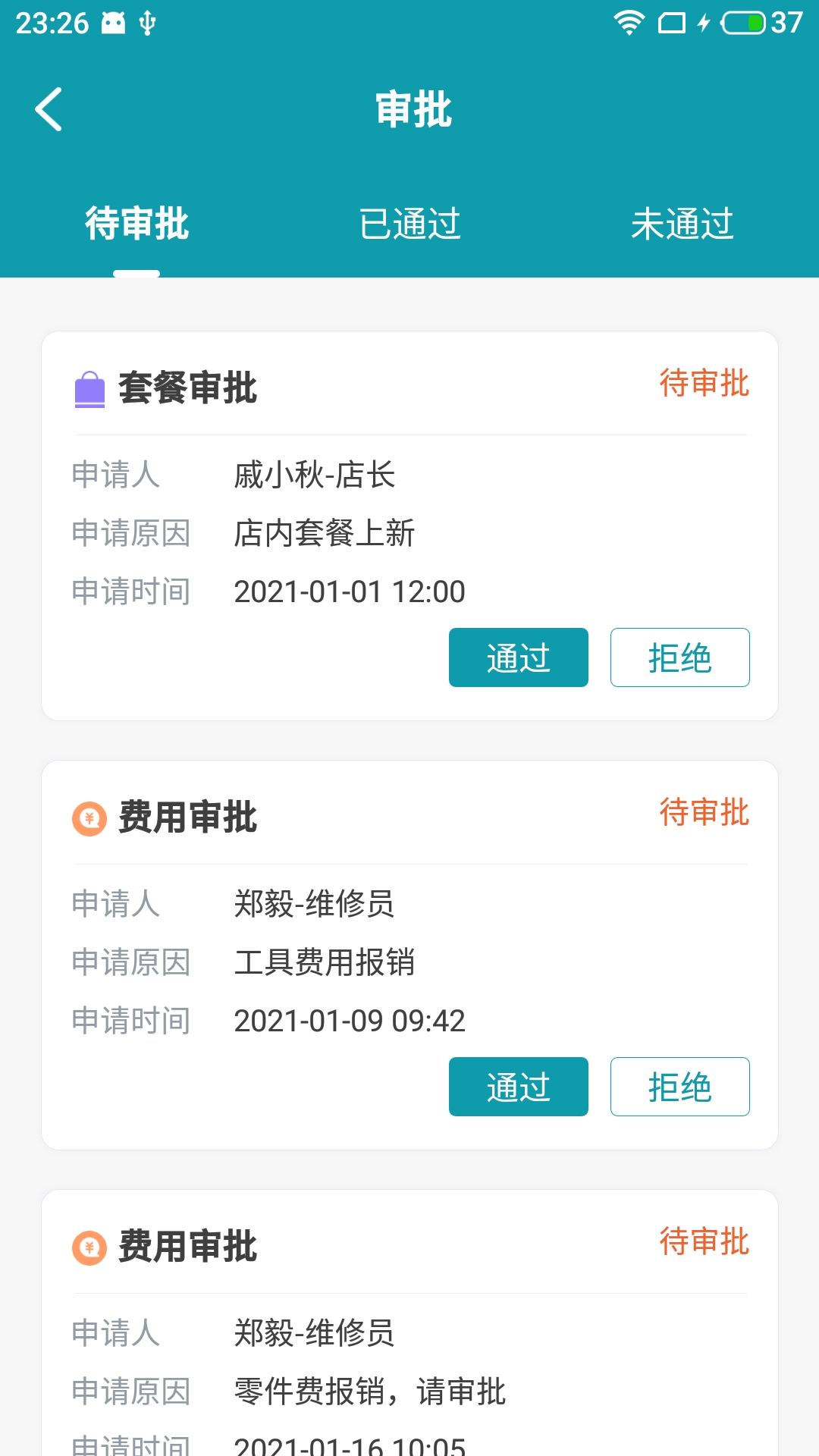Select the 待审批 tab
This screenshot has width=819, height=1456.
tap(136, 224)
